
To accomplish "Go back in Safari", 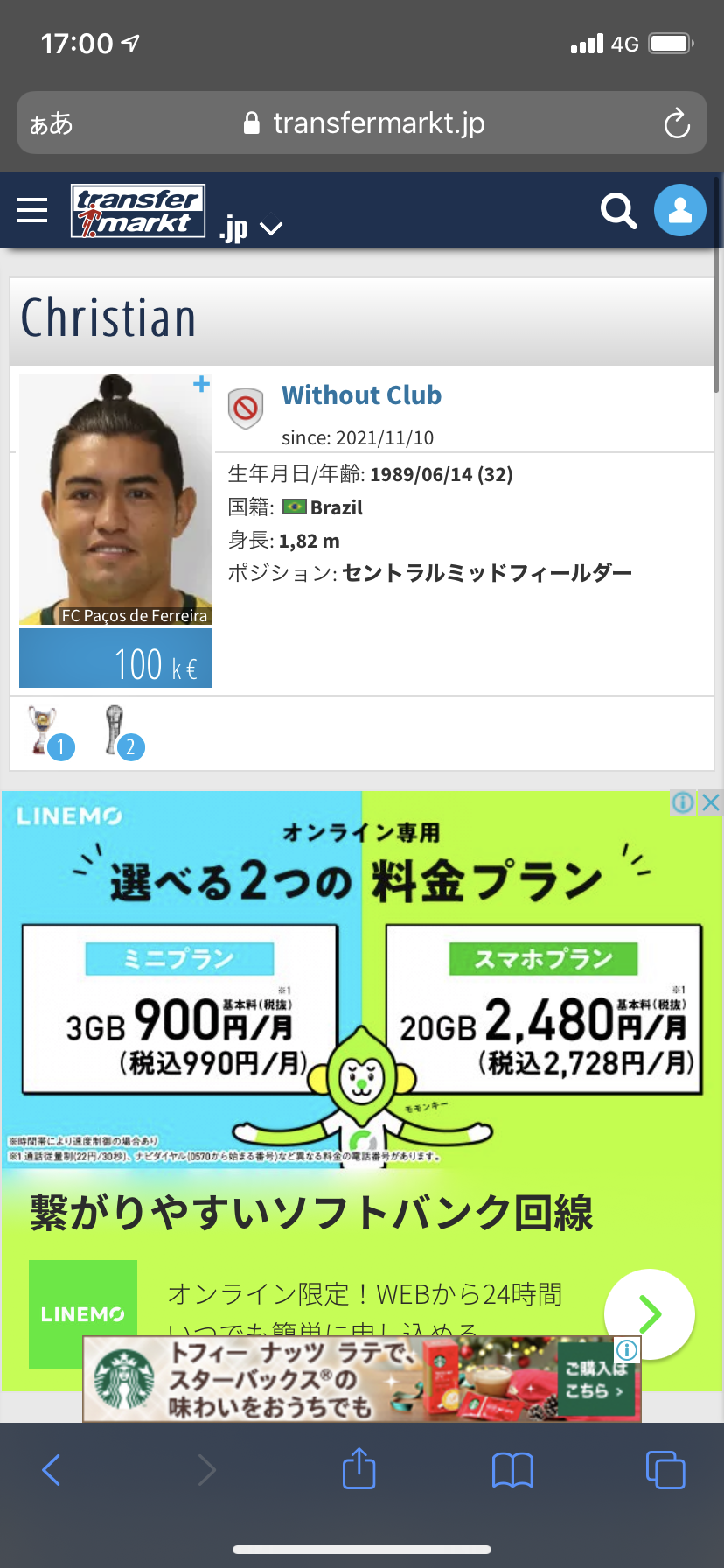I will click(52, 1470).
